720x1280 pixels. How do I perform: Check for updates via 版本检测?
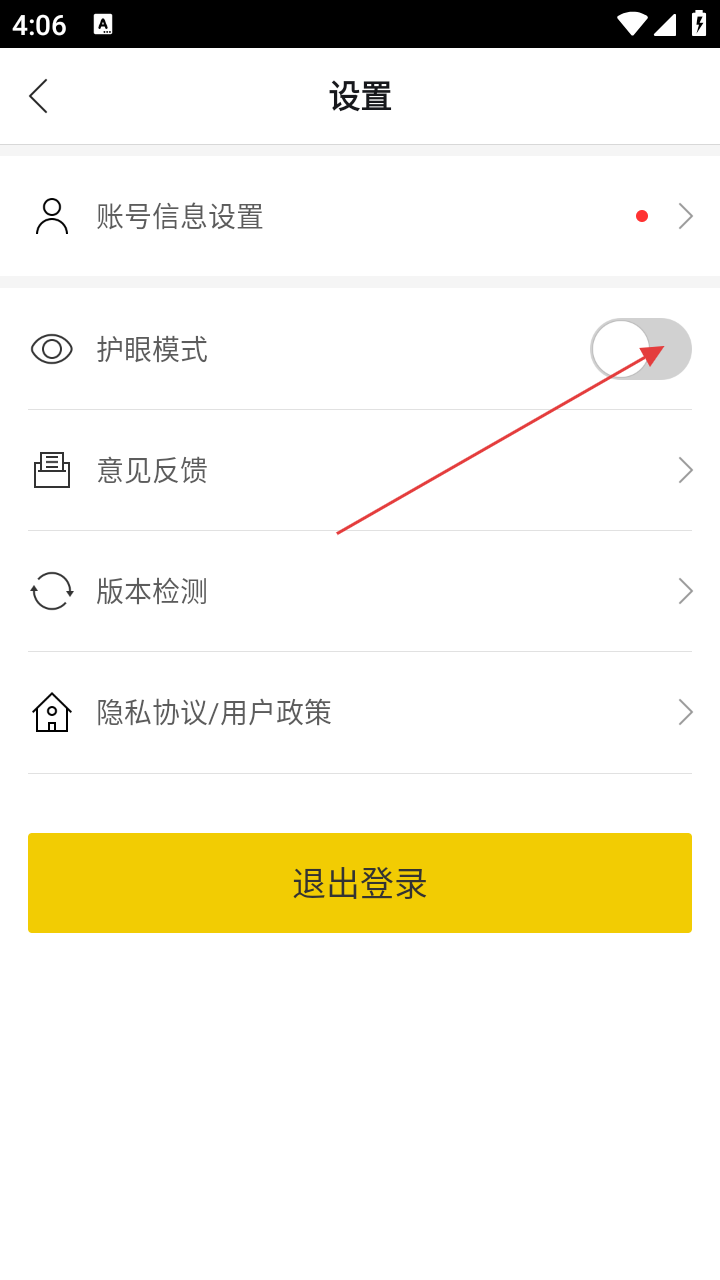coord(360,591)
